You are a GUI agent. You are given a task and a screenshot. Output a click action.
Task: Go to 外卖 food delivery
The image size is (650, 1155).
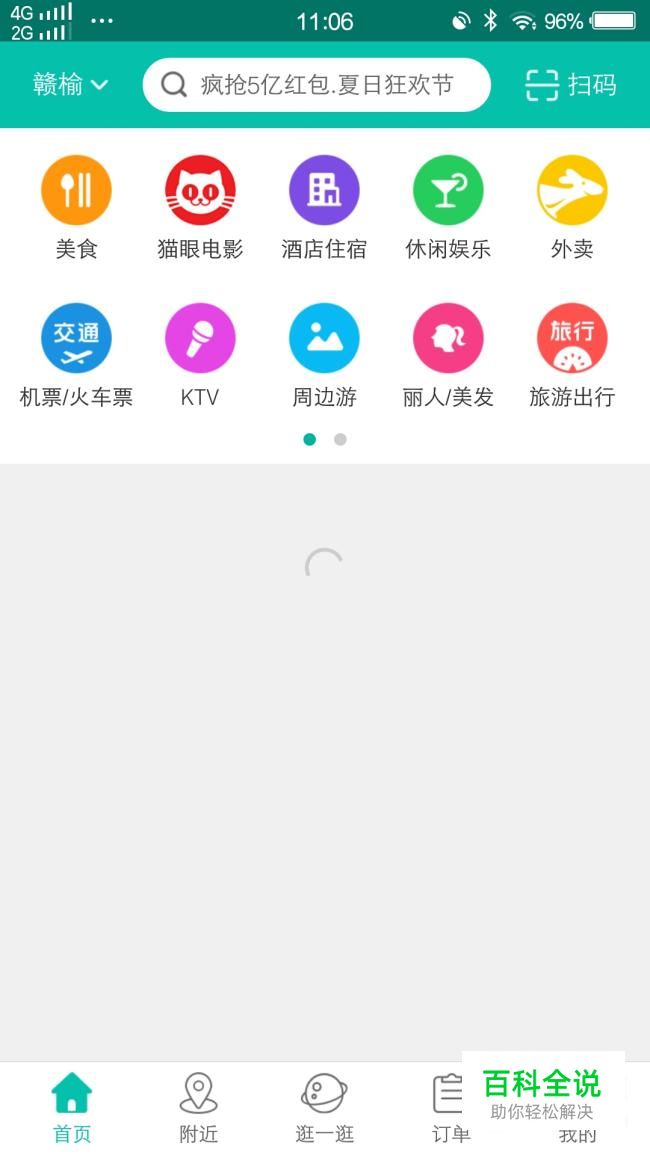572,207
